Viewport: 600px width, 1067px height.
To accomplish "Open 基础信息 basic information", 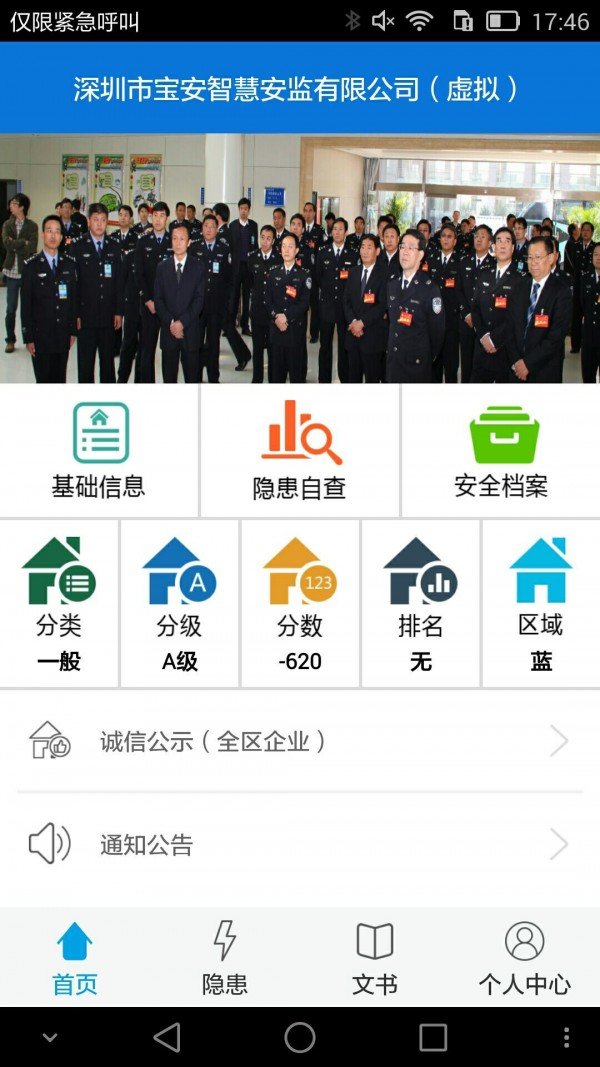I will click(x=99, y=450).
